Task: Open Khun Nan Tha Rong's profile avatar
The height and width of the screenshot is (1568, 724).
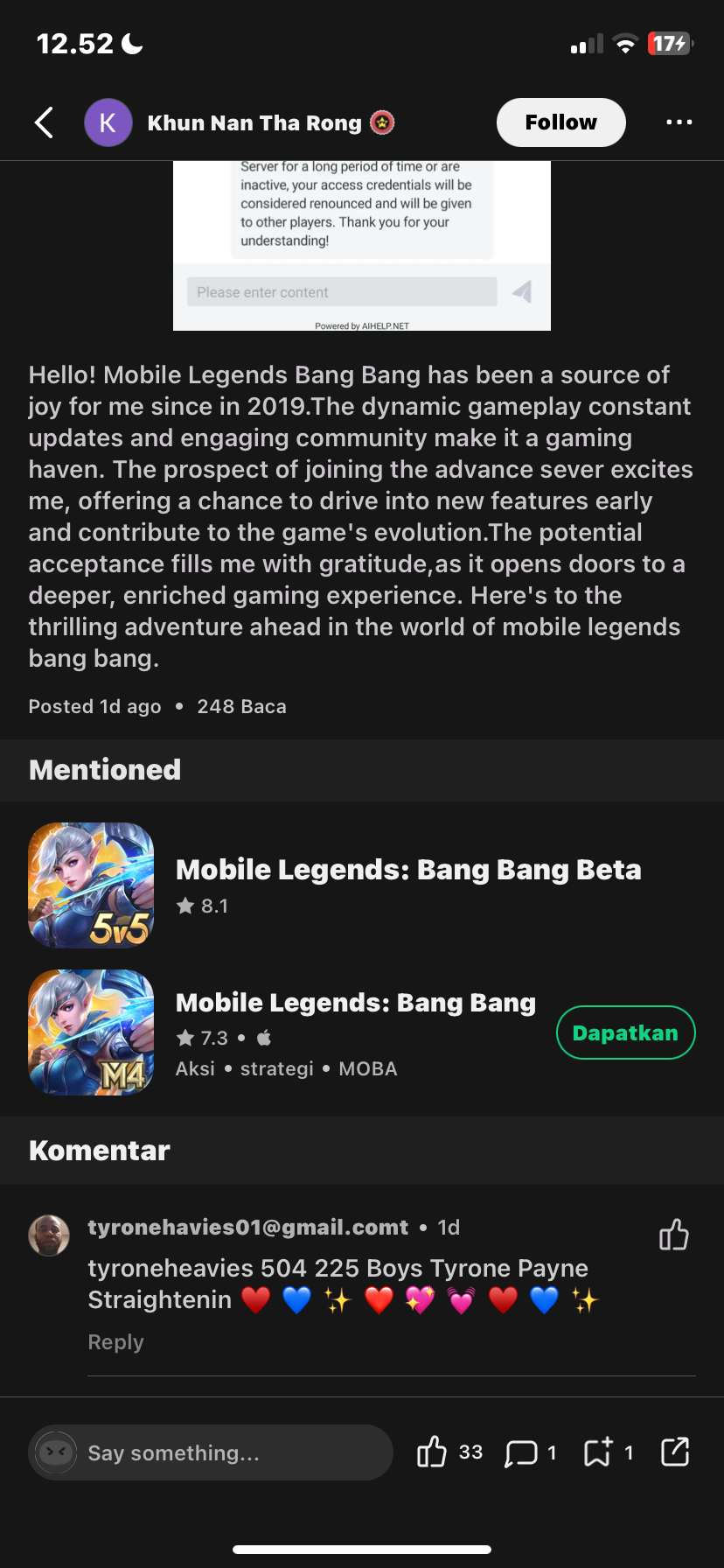Action: [108, 122]
